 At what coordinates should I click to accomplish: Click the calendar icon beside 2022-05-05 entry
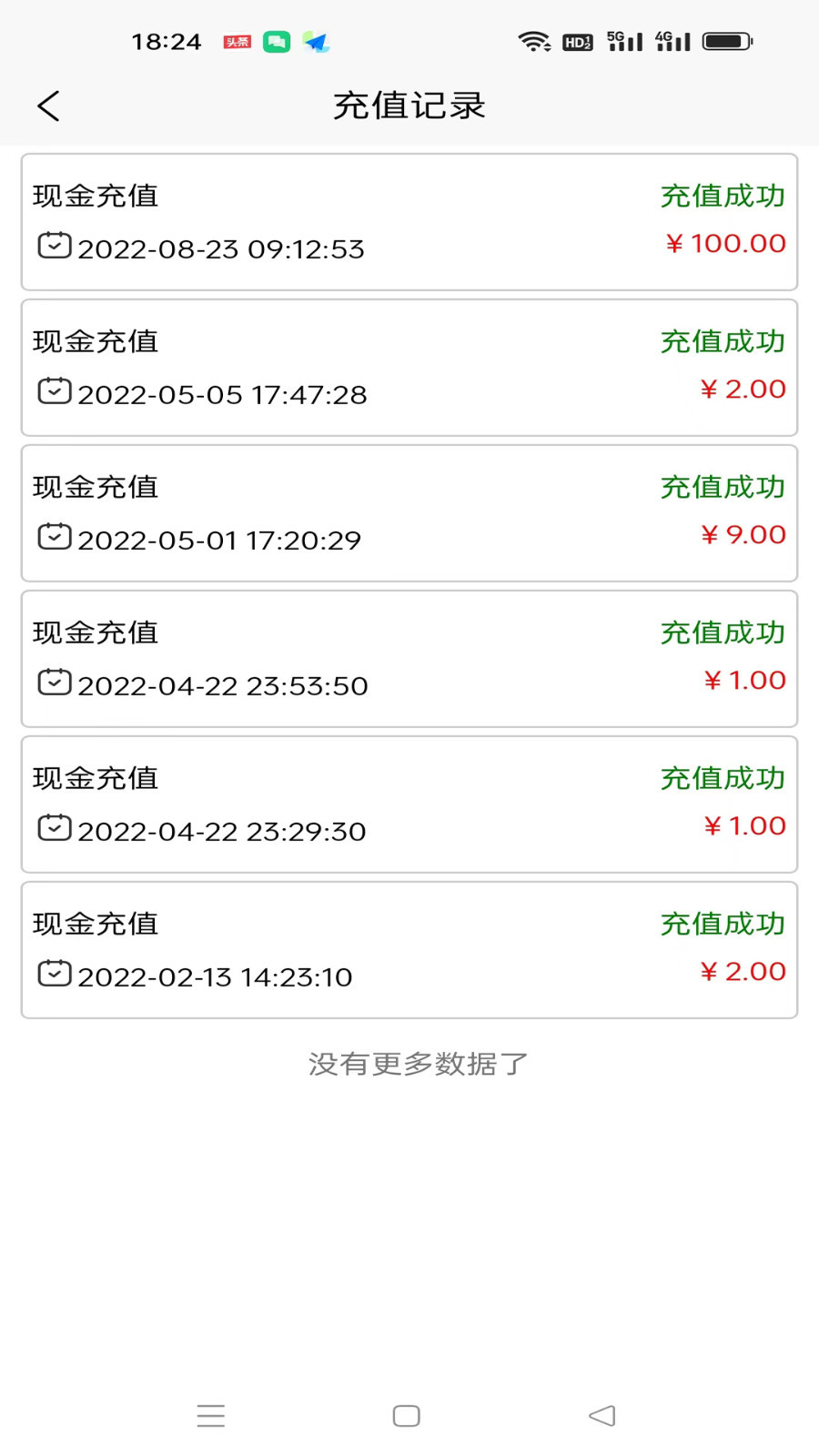point(54,391)
